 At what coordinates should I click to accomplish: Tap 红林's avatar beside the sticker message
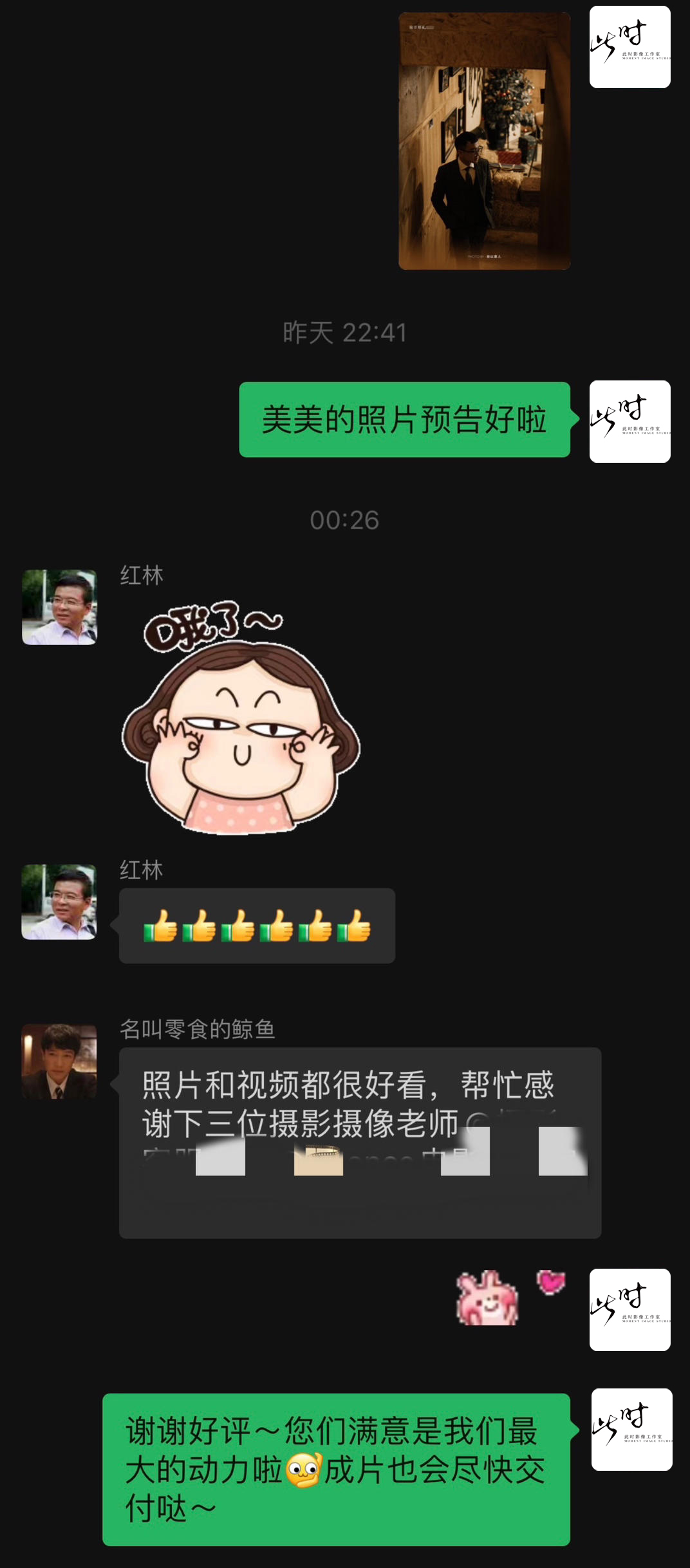59,607
